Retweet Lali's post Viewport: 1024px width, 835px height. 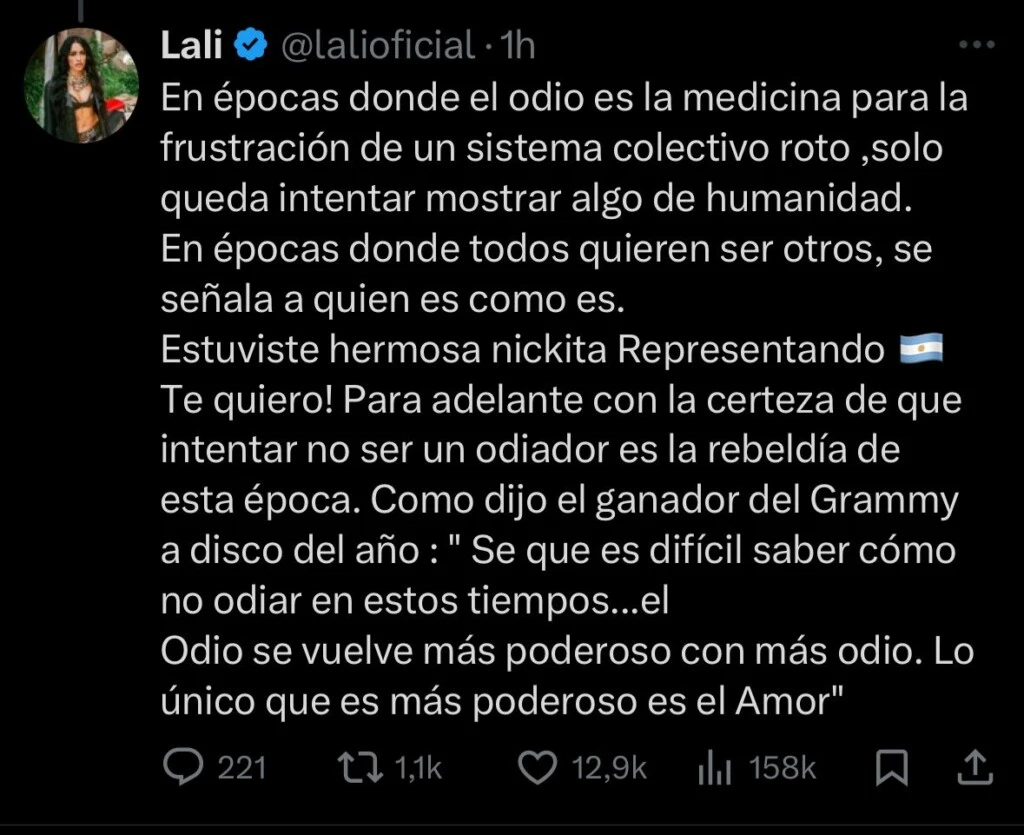point(359,767)
